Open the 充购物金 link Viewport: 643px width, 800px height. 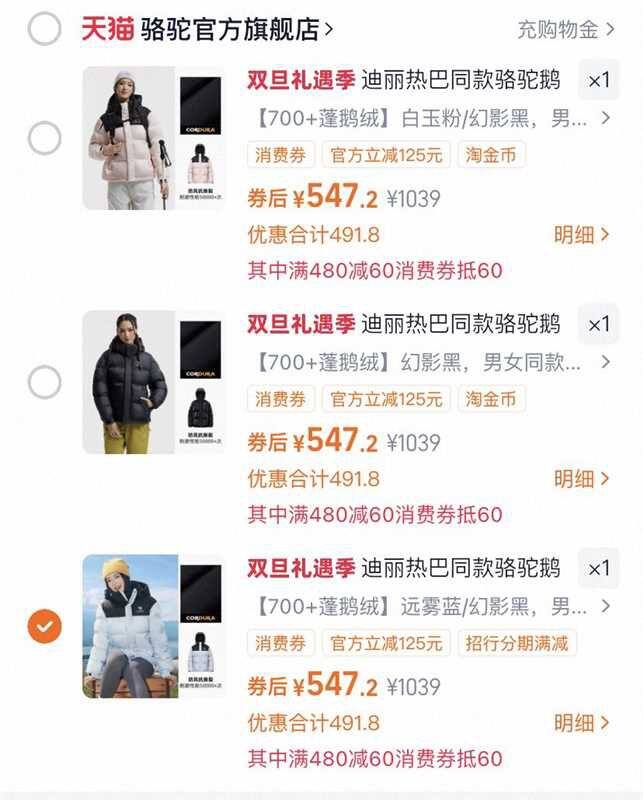tap(565, 30)
